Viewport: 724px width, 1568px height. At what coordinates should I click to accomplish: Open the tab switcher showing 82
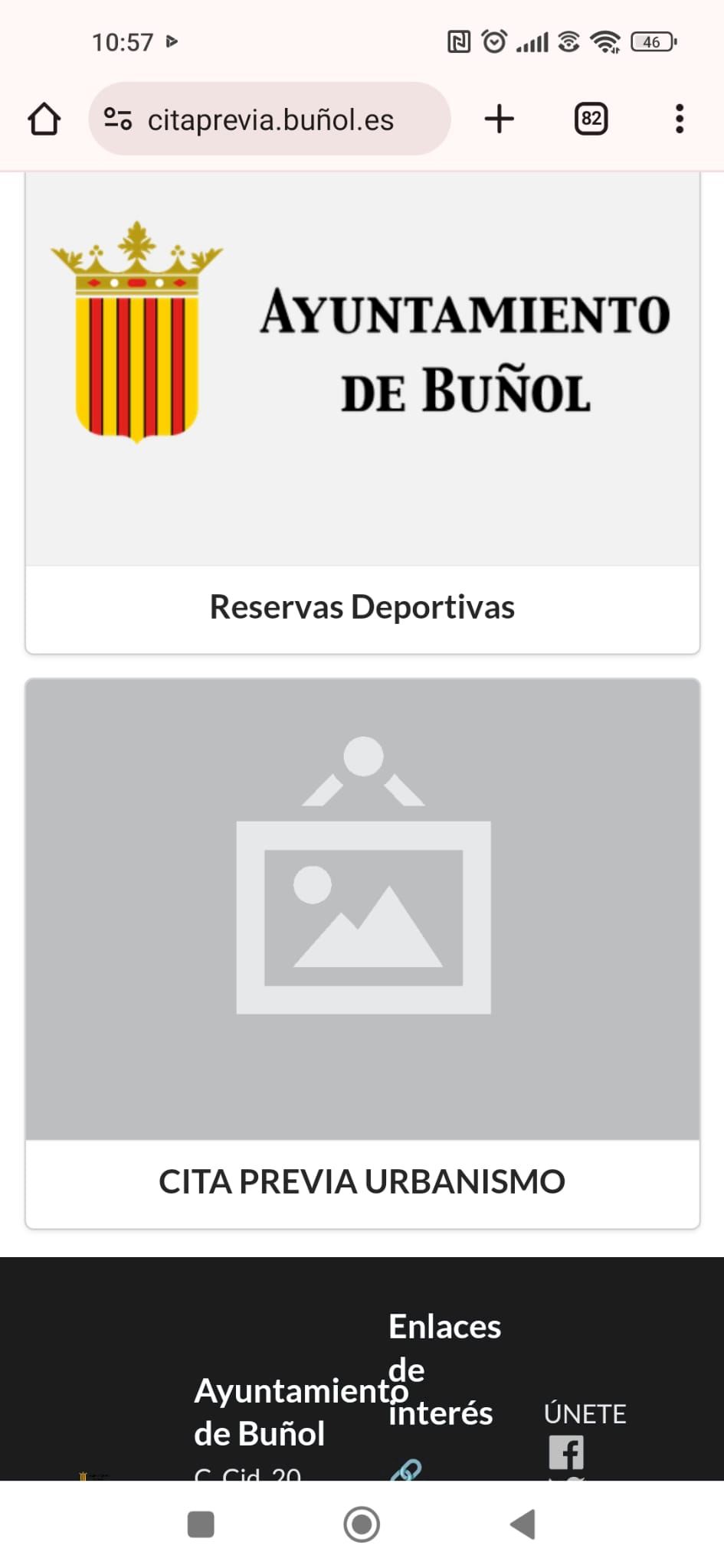(591, 119)
